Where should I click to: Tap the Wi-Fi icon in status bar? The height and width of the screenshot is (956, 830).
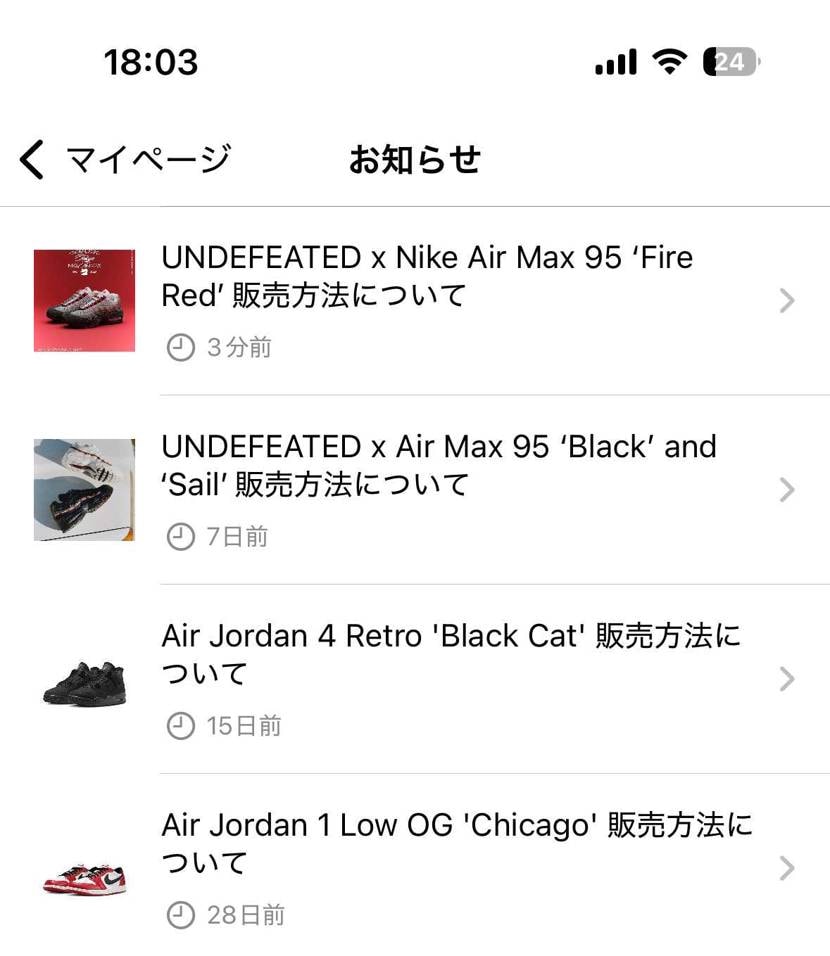(669, 61)
